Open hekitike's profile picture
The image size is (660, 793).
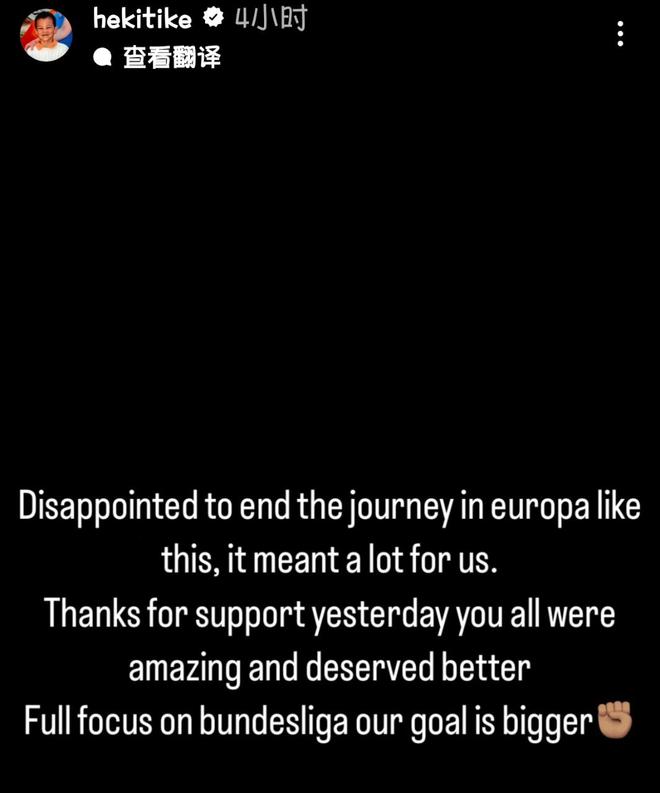coord(46,35)
